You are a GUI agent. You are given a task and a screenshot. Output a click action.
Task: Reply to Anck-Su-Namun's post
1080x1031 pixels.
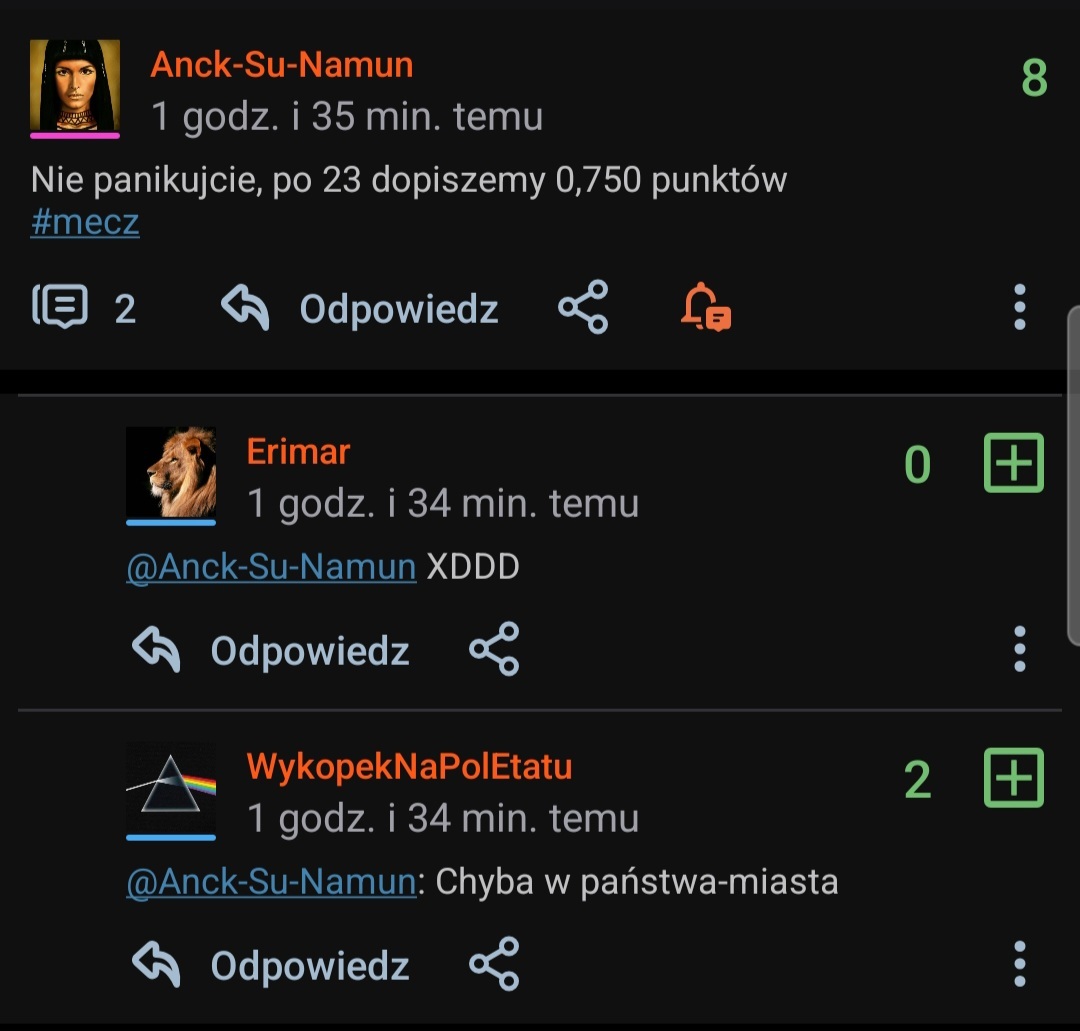(360, 308)
